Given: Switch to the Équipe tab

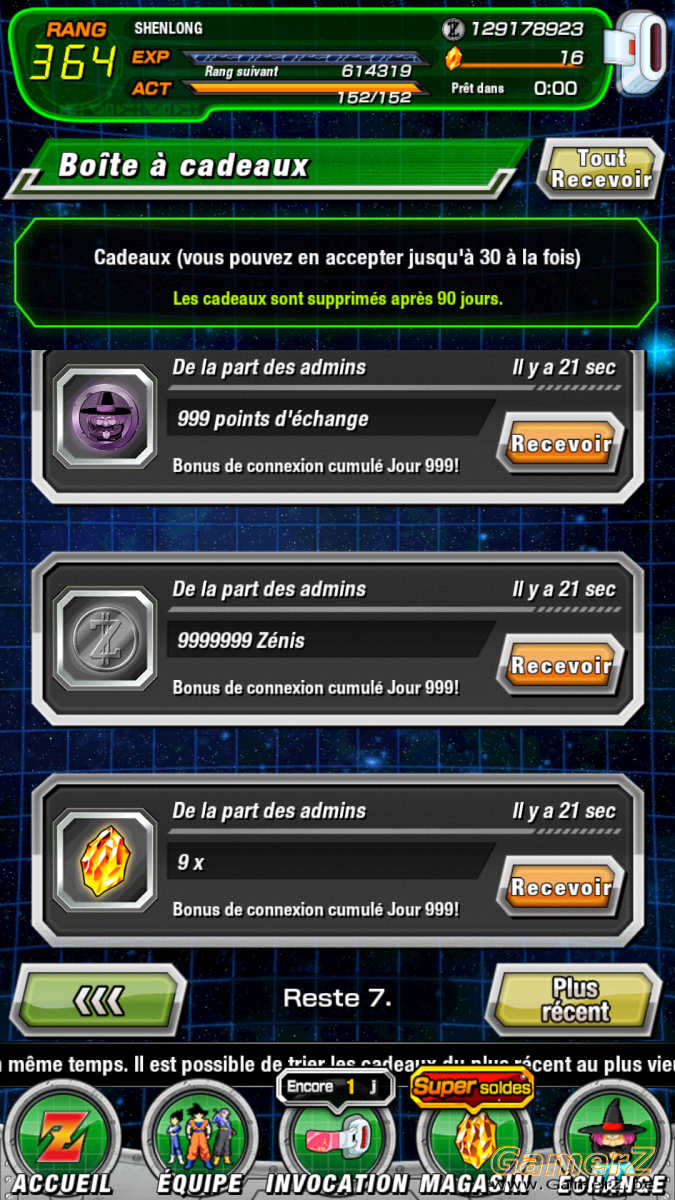Looking at the screenshot, I should point(196,1139).
